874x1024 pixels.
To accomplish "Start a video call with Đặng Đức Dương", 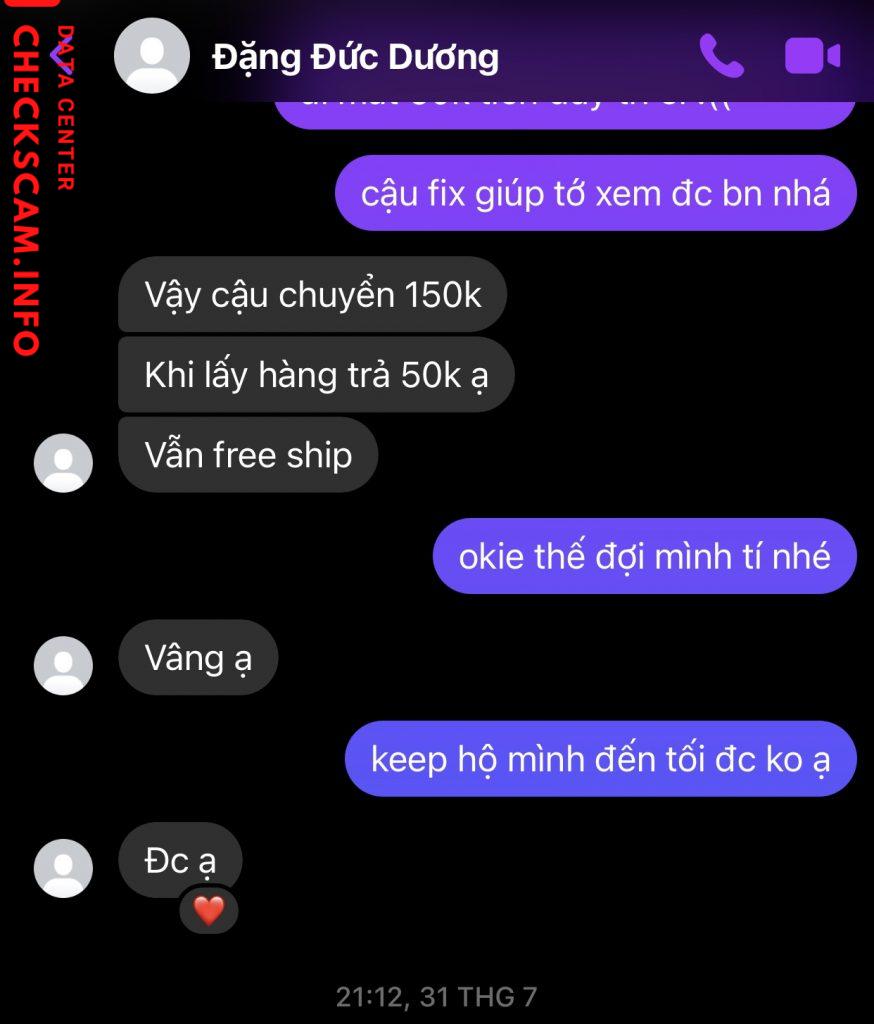I will (811, 56).
